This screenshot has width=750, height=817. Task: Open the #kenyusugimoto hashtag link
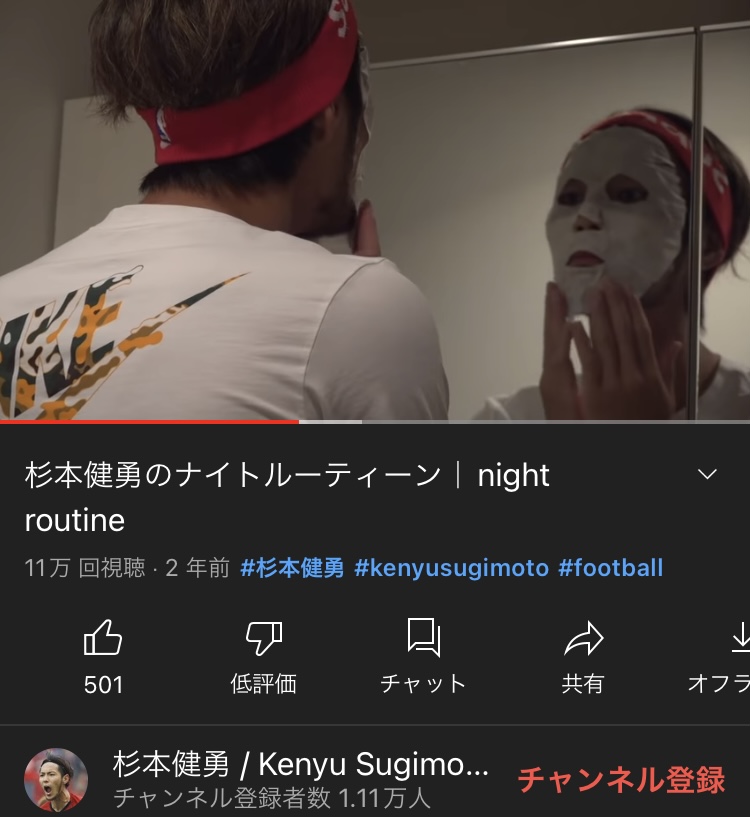[451, 568]
